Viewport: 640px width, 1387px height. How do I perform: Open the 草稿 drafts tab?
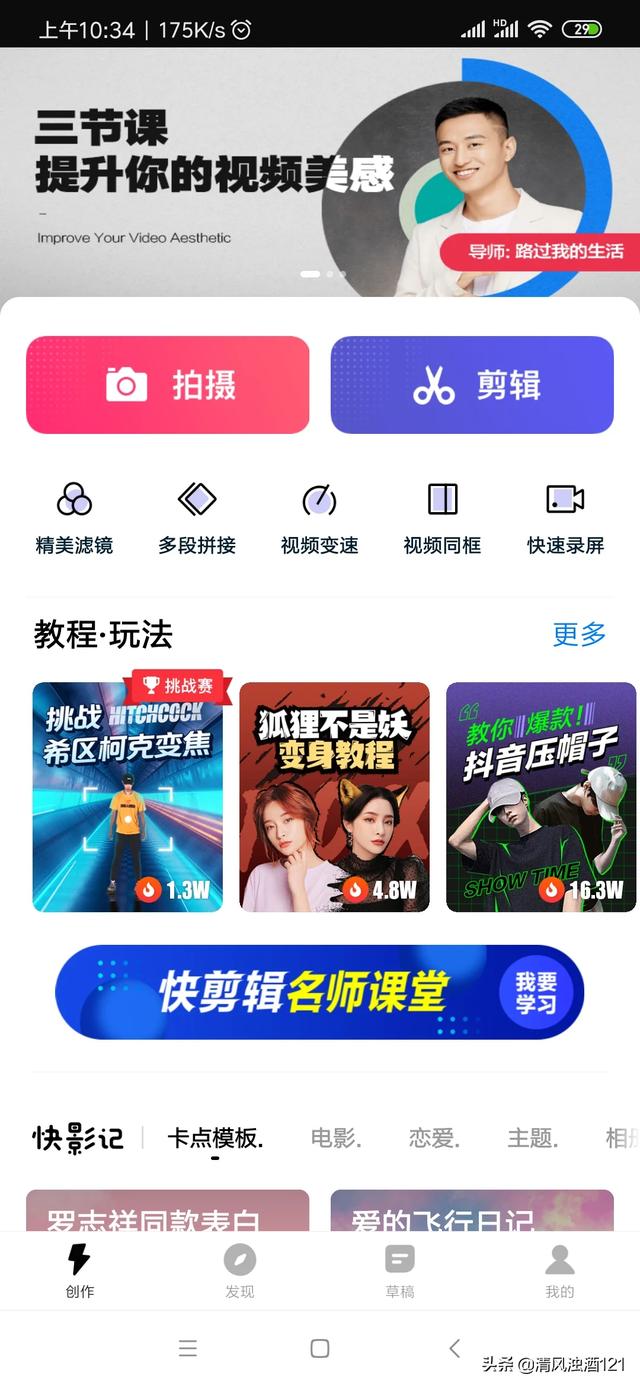pyautogui.click(x=400, y=1270)
